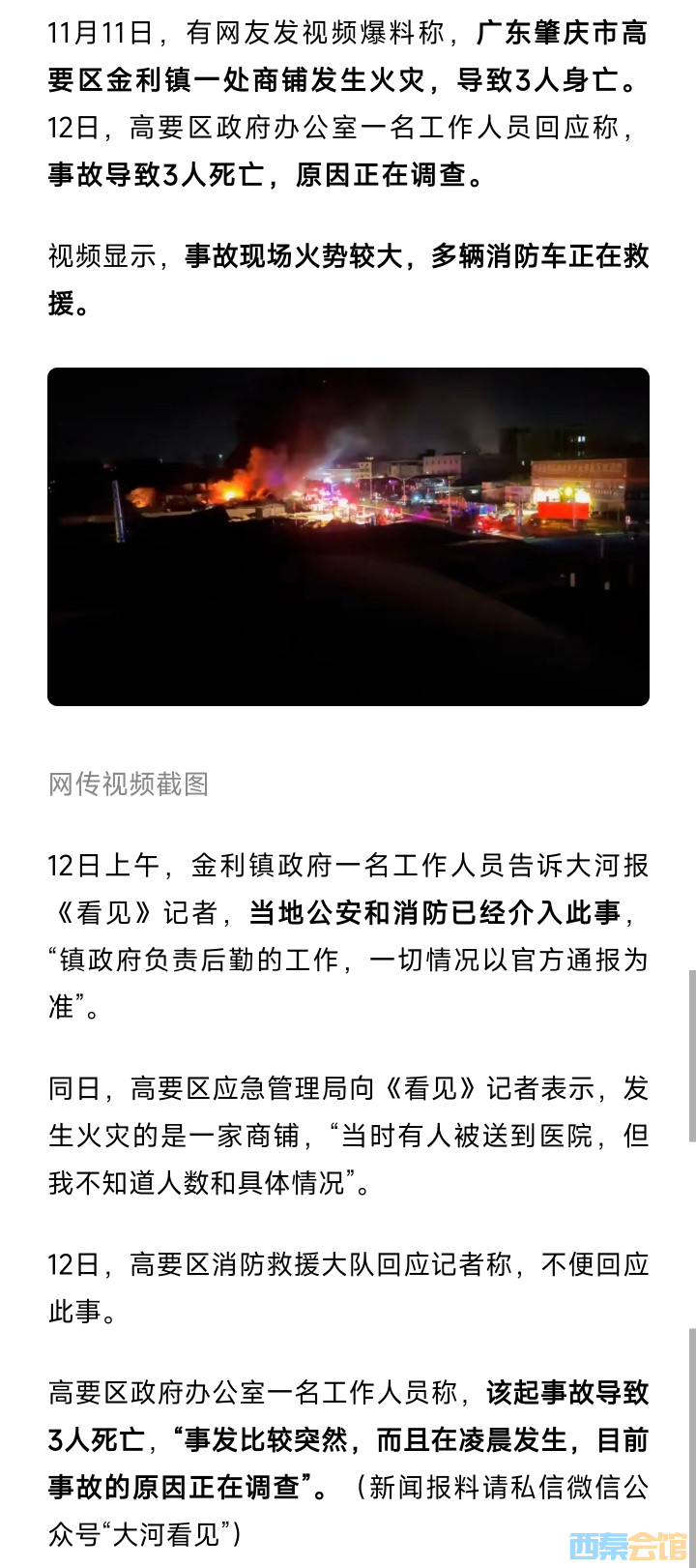
Task: Open the fire scene video screenshot image
Action: pyautogui.click(x=348, y=536)
